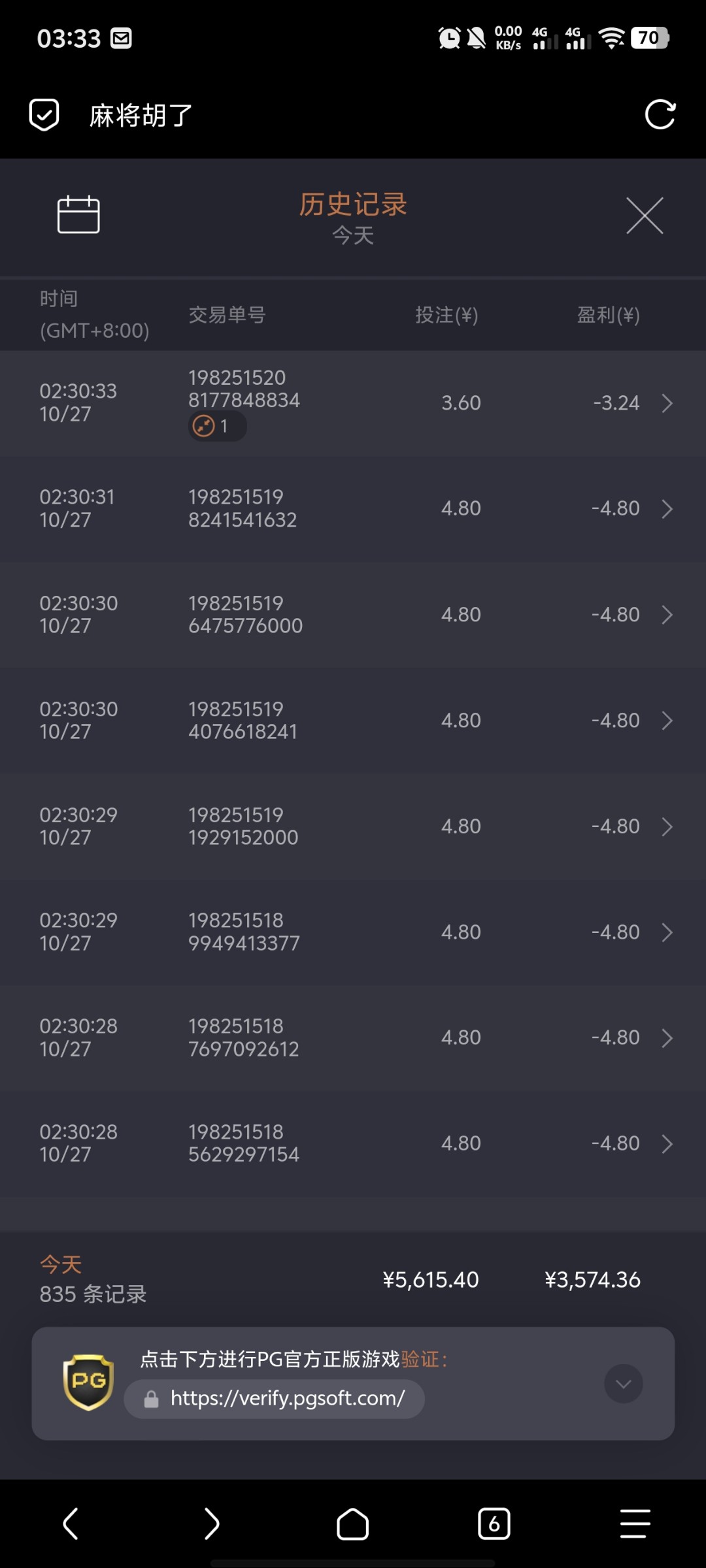706x1568 pixels.
Task: Go forward with the browser forward arrow
Action: 212,1524
